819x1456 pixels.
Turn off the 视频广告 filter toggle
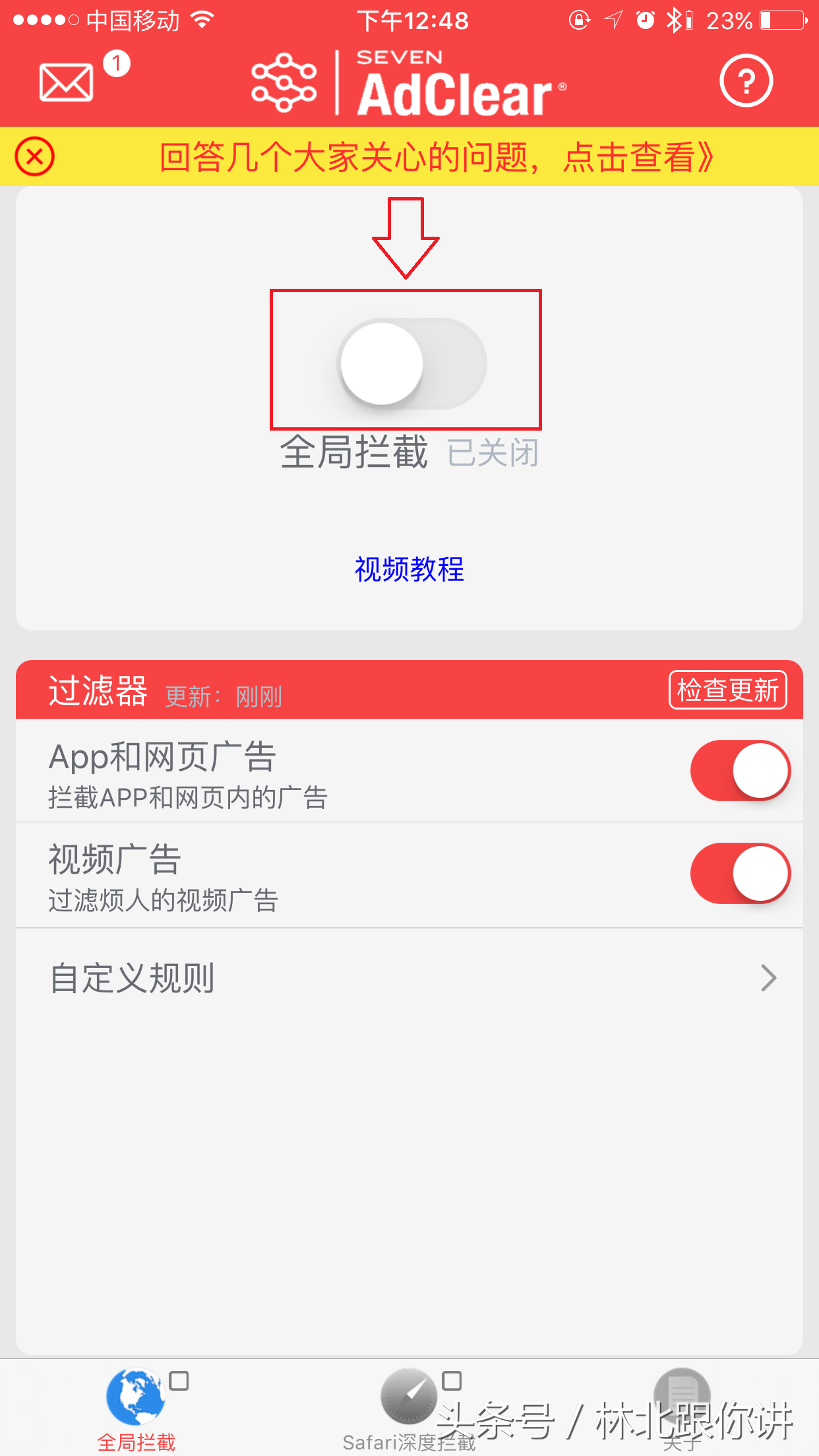(740, 873)
